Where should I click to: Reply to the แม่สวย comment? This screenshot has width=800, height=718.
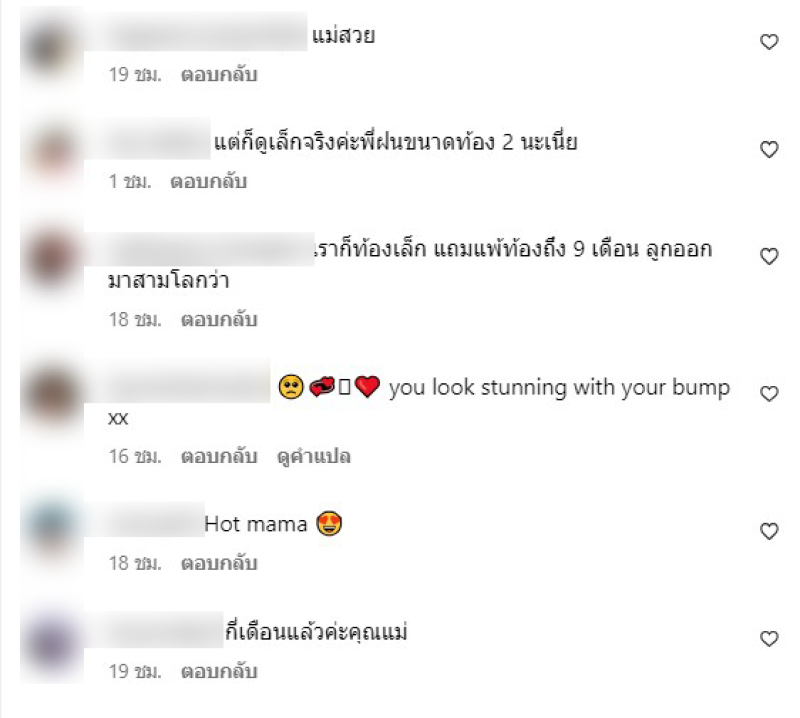coord(219,75)
